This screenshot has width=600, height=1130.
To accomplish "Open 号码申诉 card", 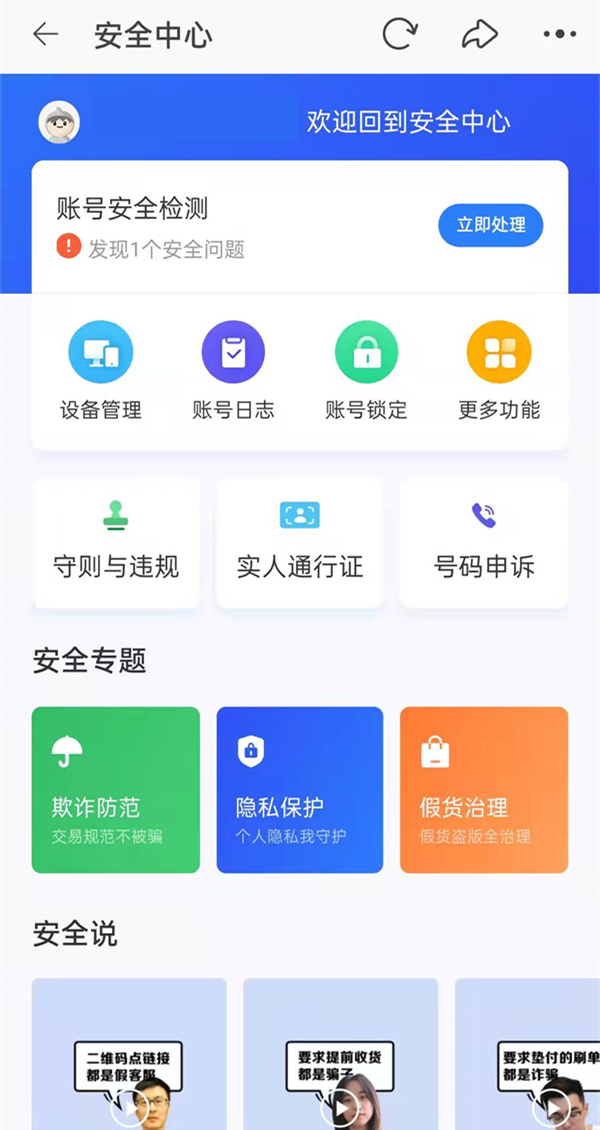I will click(x=484, y=543).
